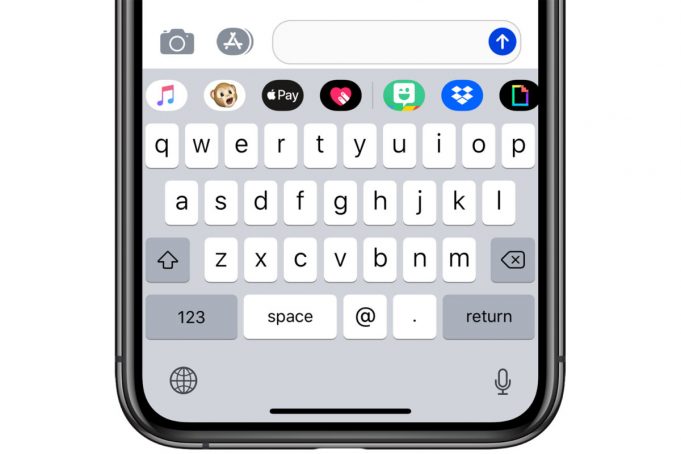Image resolution: width=681 pixels, height=454 pixels.
Task: Tap the backspace delete key
Action: (x=512, y=260)
